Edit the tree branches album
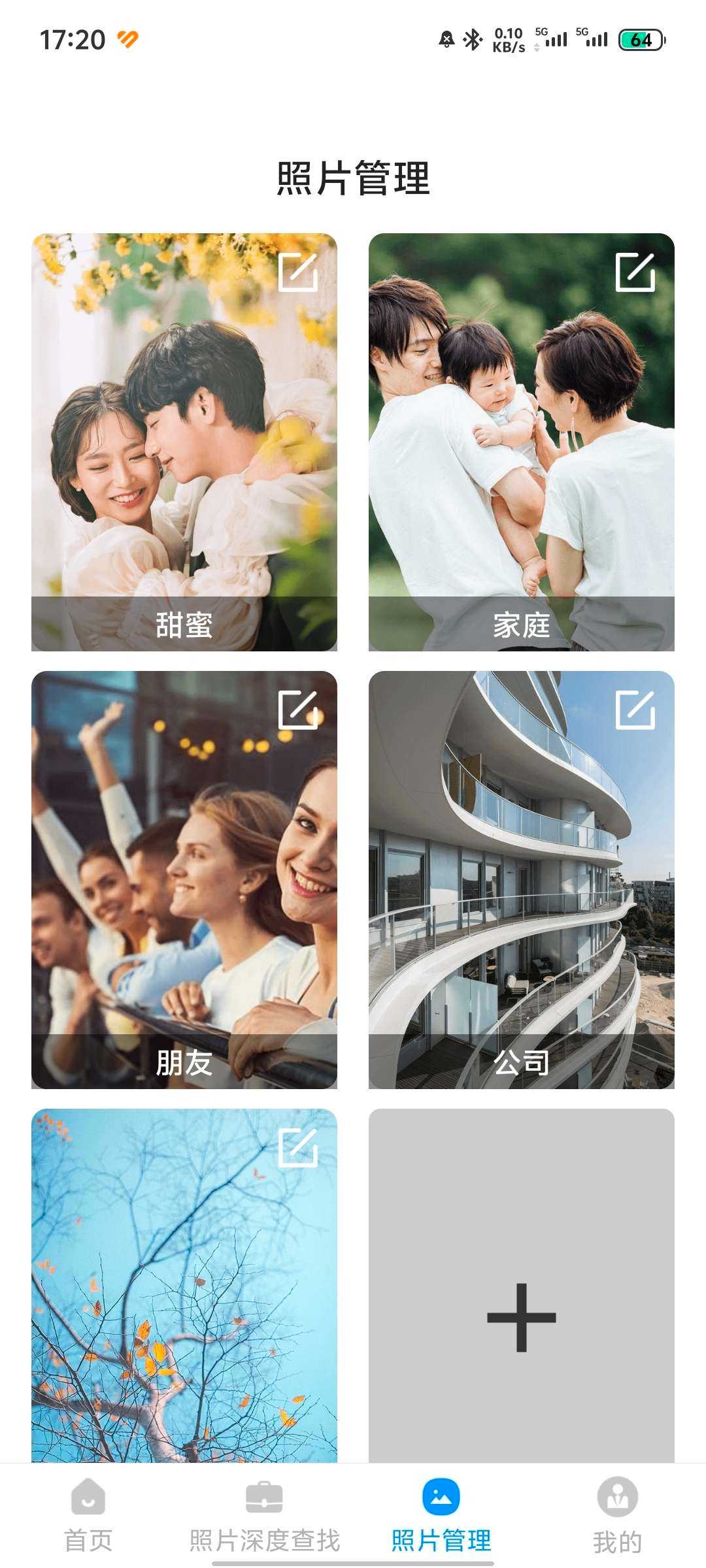The image size is (706, 1568). (x=298, y=1147)
